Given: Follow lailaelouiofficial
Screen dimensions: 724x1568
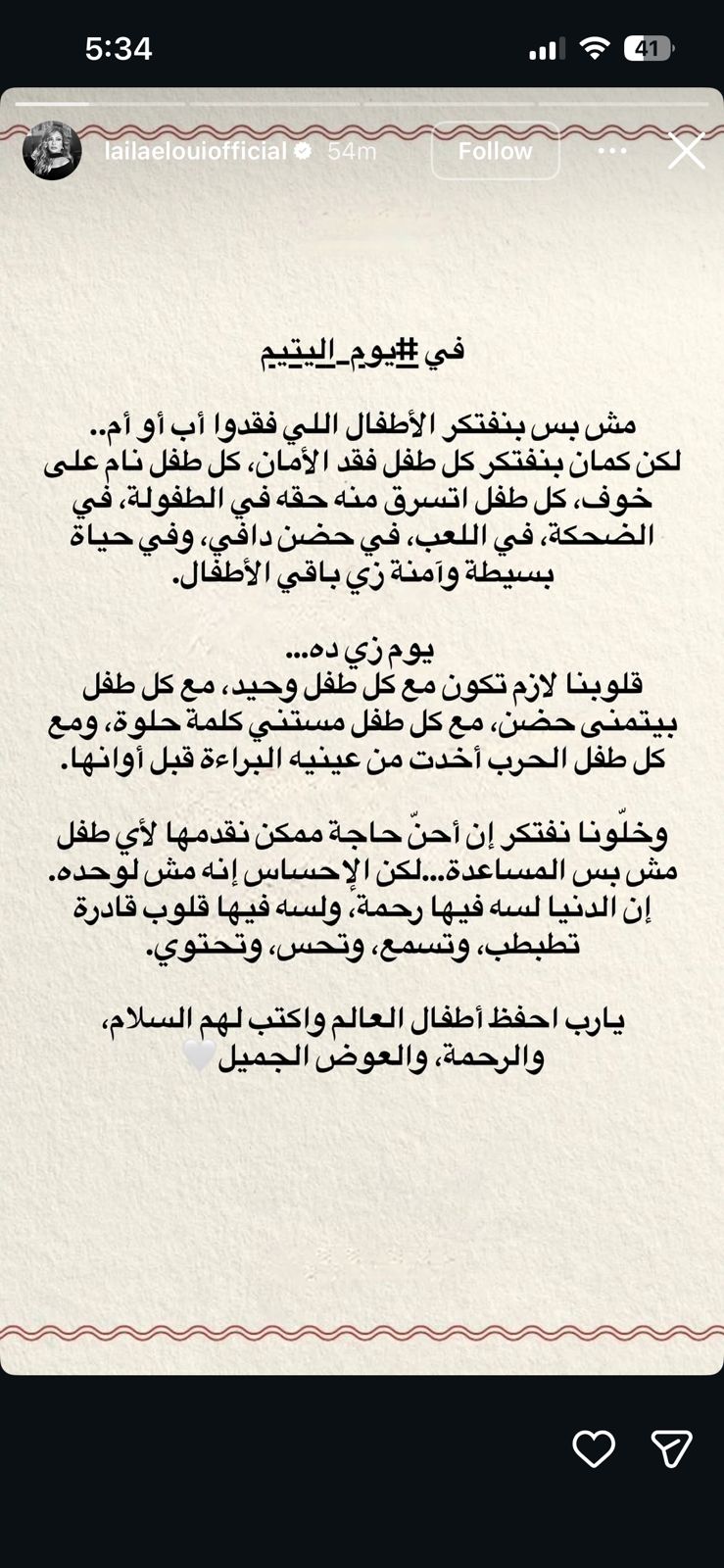Looking at the screenshot, I should 495,151.
